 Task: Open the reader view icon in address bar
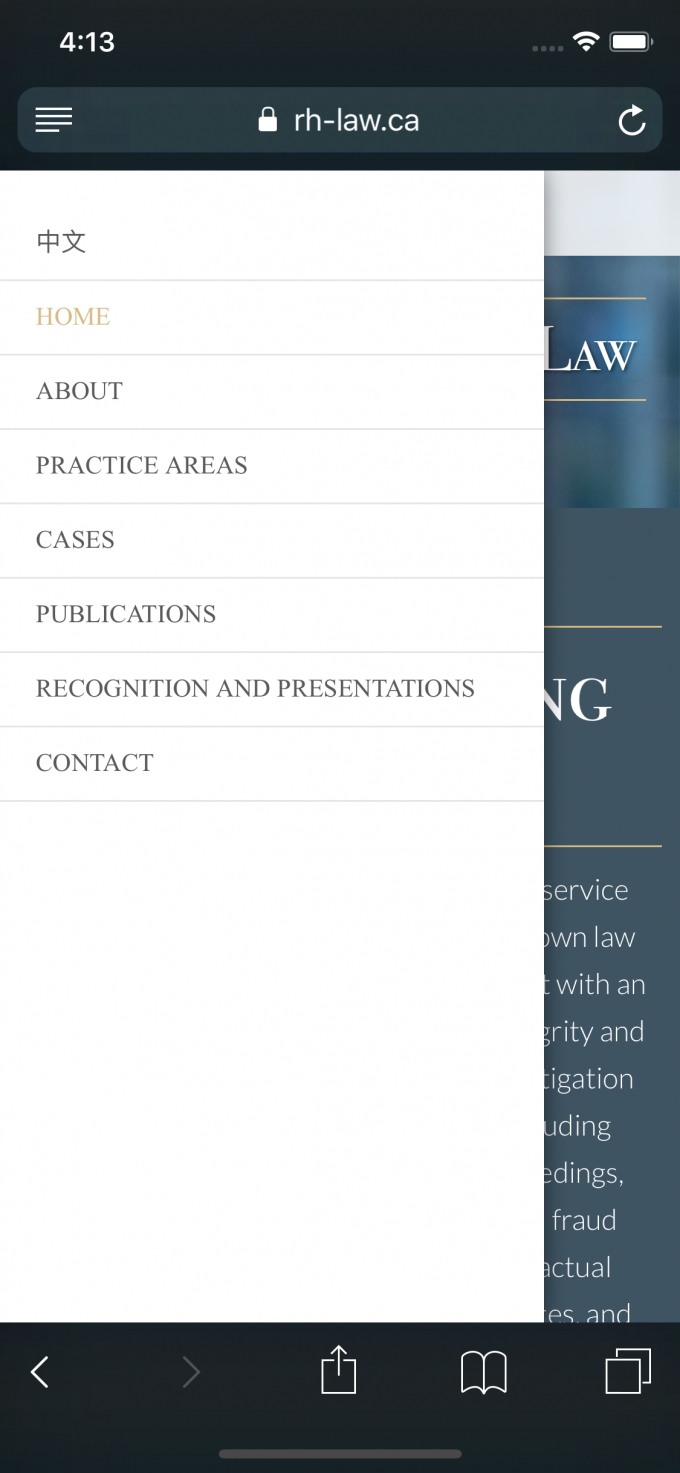[x=54, y=121]
